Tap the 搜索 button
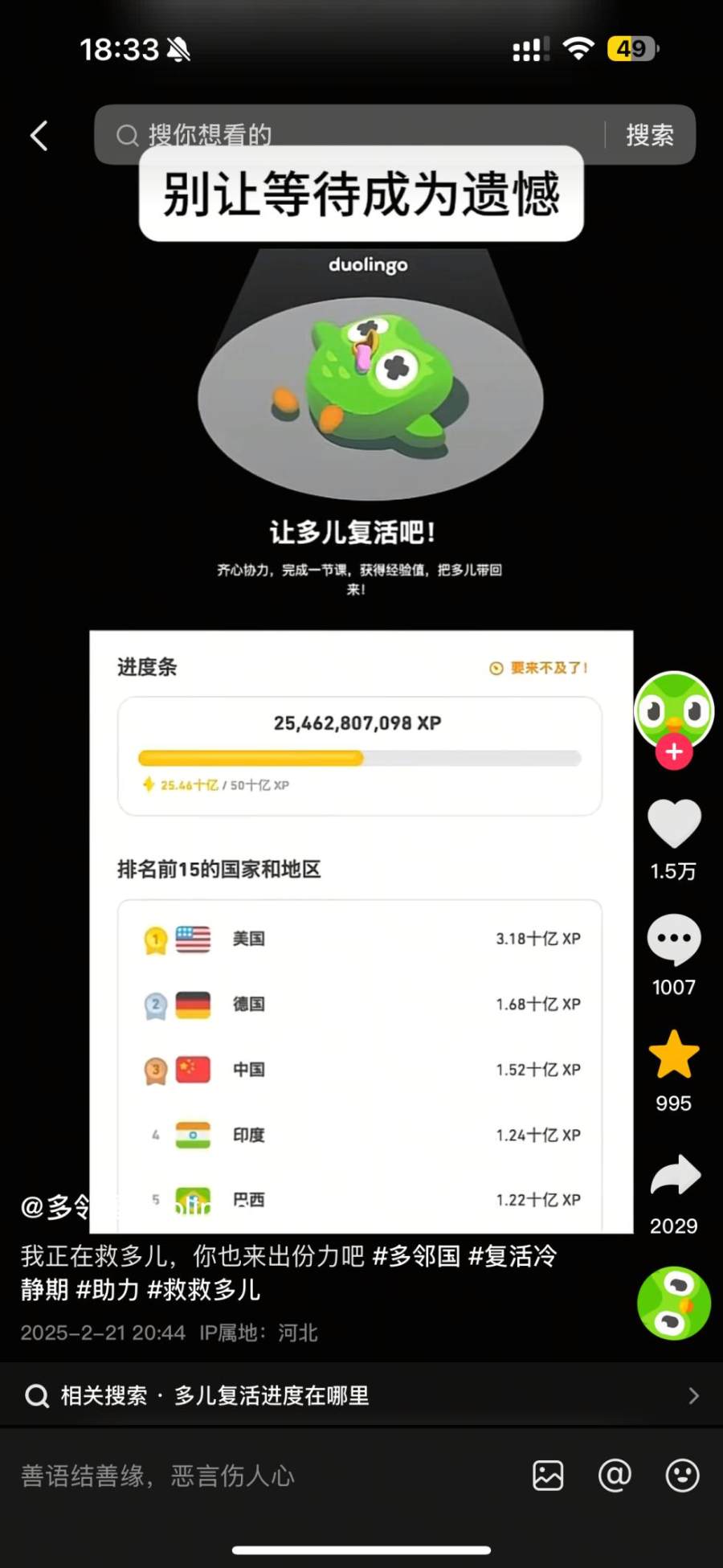Screen dimensions: 723x1568 tap(649, 135)
